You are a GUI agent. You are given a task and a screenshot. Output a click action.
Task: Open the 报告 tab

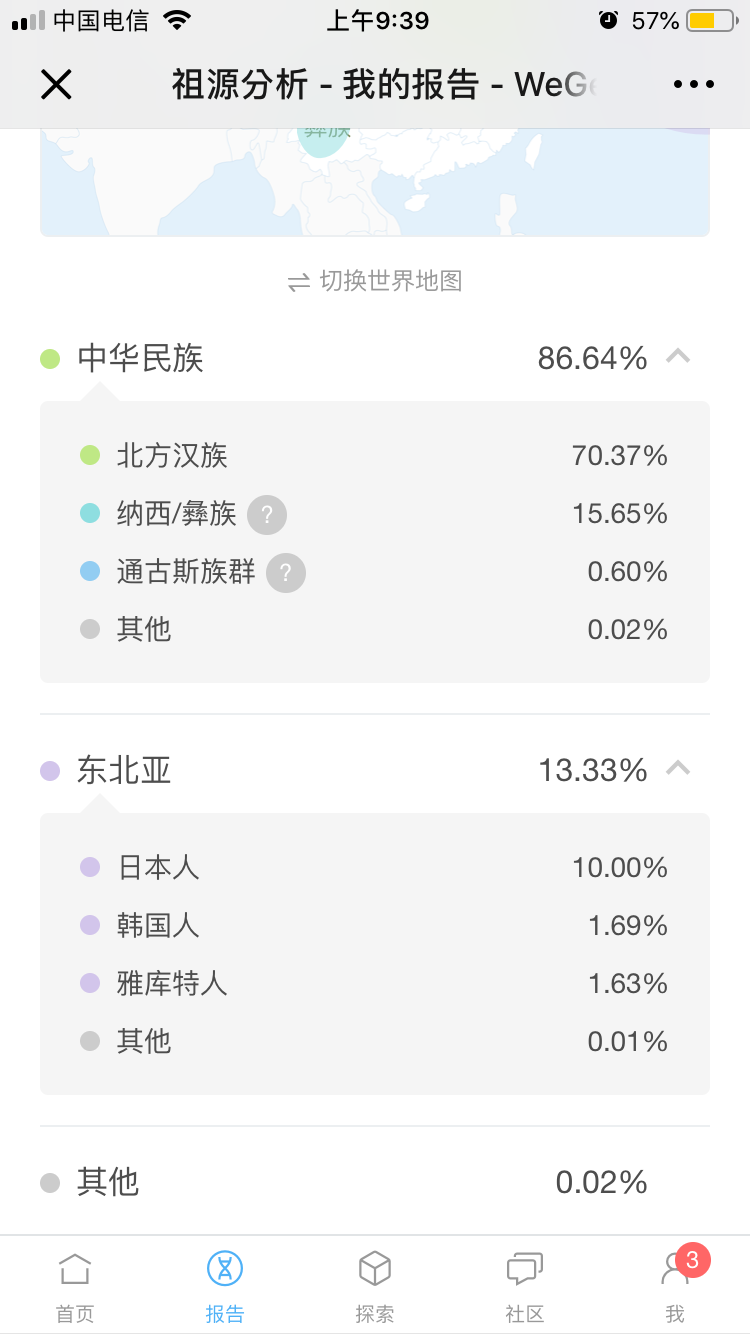(225, 1286)
